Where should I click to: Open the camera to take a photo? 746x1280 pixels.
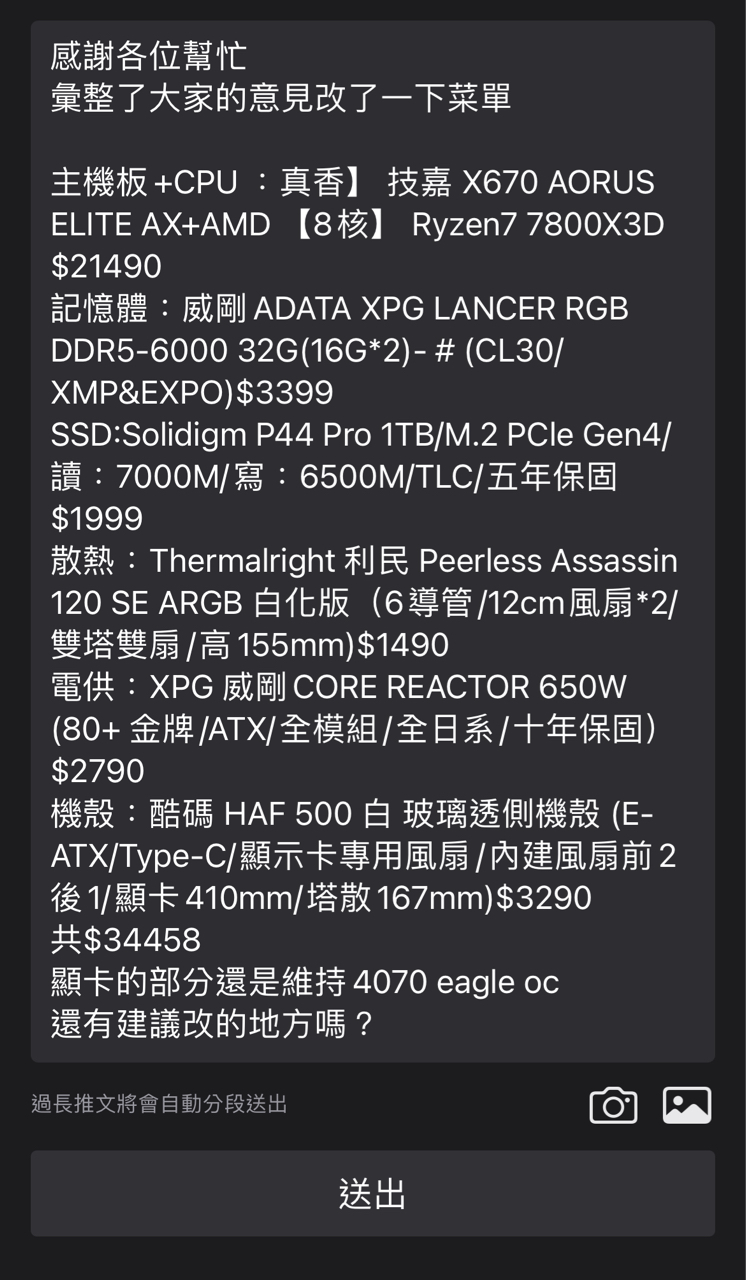(613, 1105)
